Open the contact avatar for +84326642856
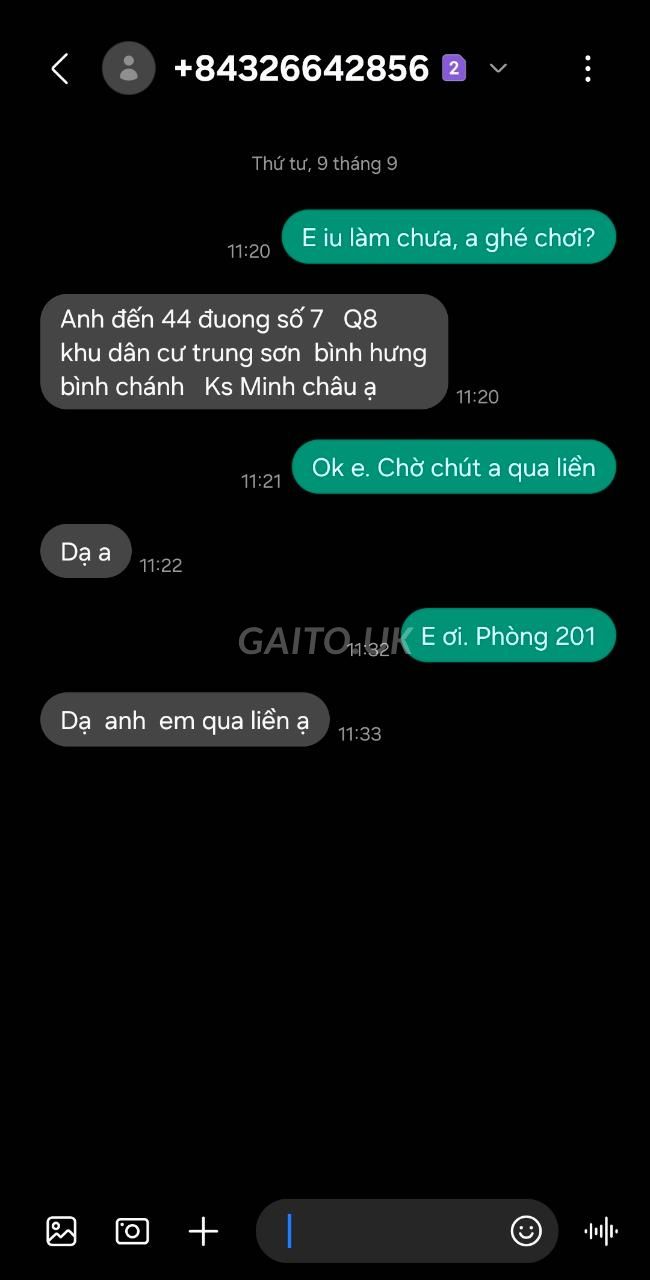This screenshot has width=650, height=1280. coord(129,68)
